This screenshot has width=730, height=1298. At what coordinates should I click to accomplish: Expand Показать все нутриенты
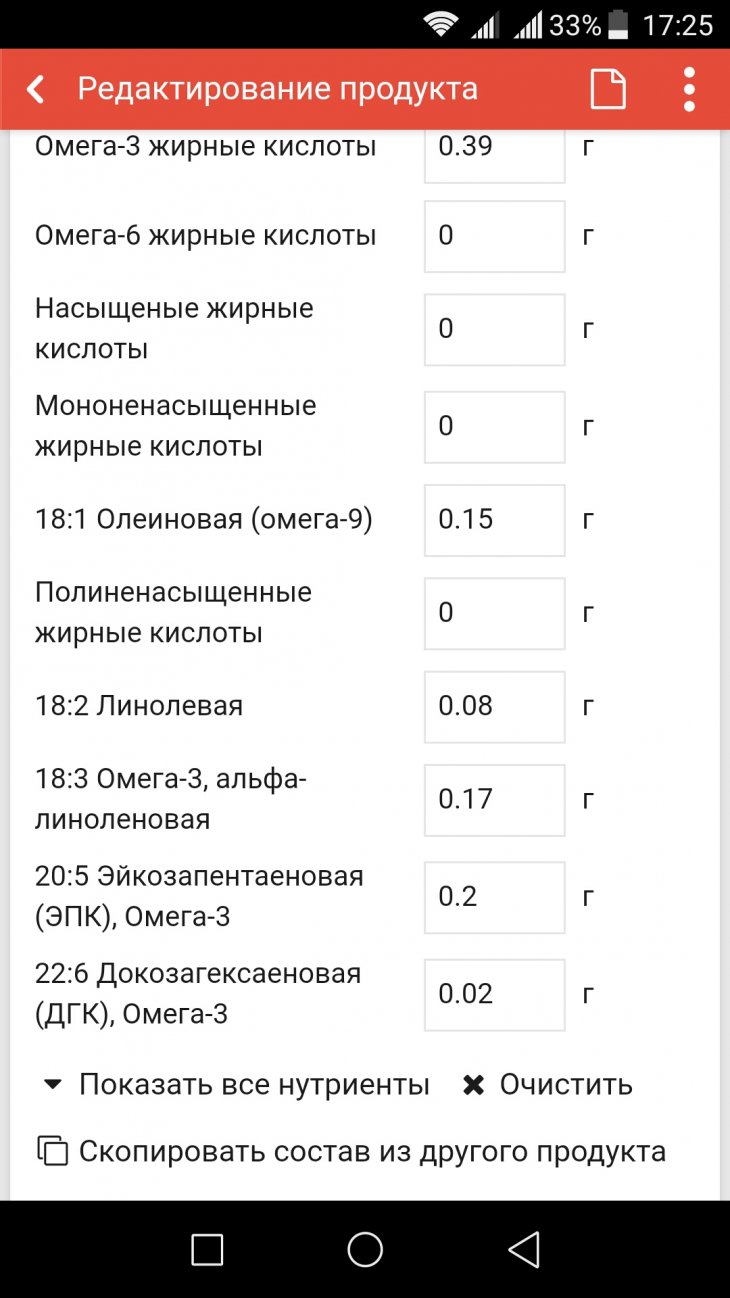(236, 1085)
